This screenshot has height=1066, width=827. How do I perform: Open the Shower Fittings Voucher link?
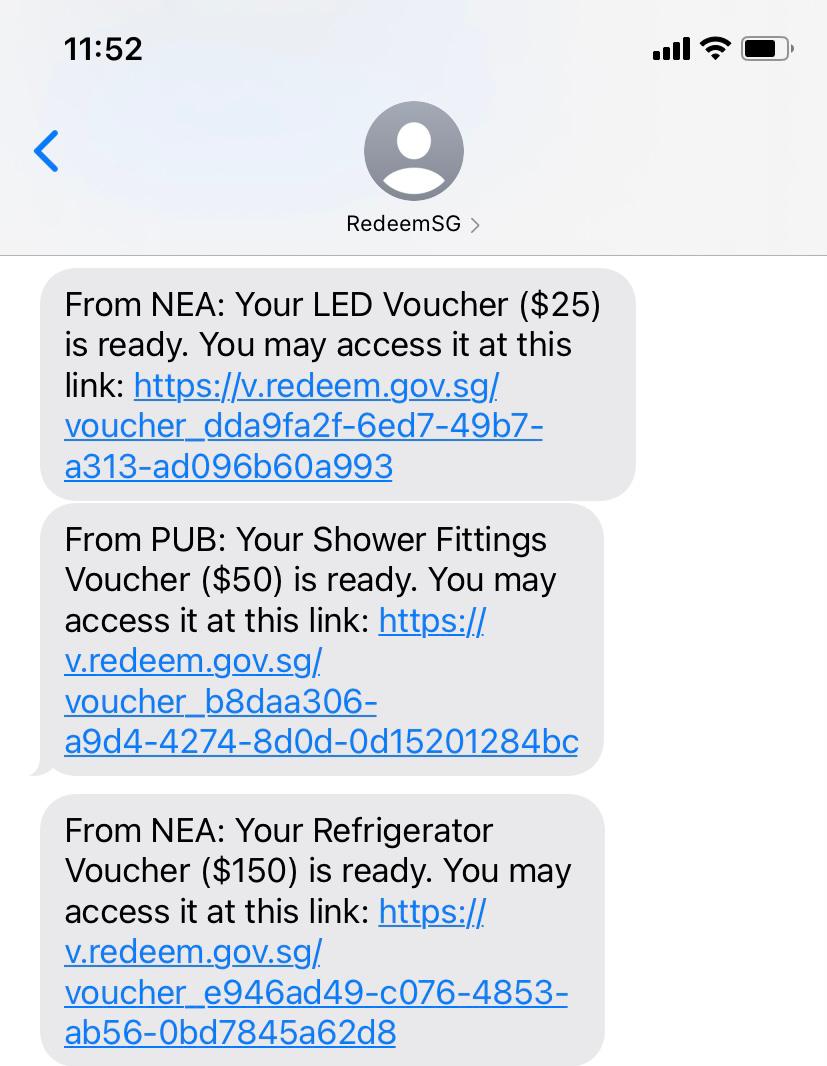[x=220, y=702]
